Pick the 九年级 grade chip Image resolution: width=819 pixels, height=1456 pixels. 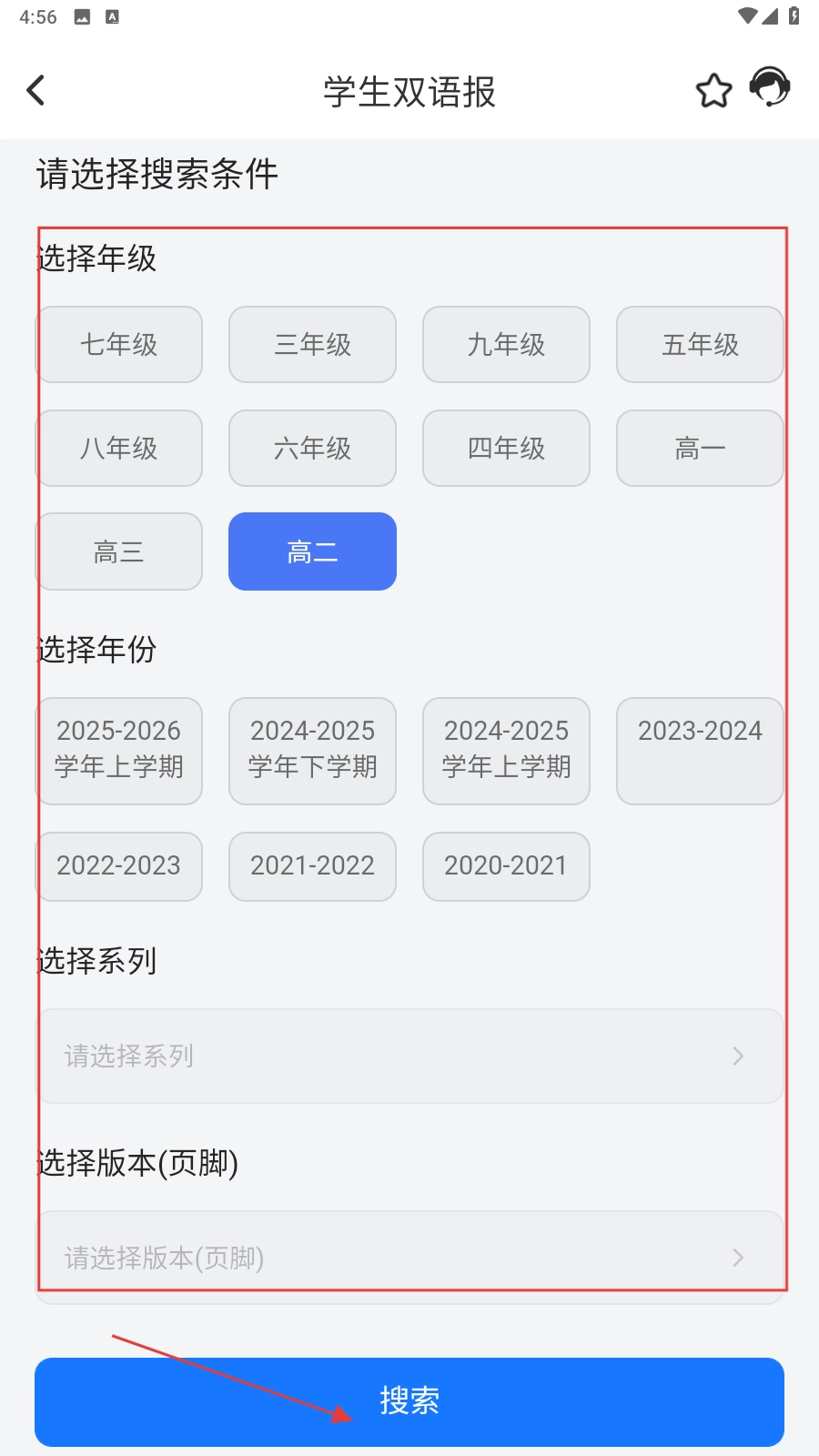(x=506, y=345)
